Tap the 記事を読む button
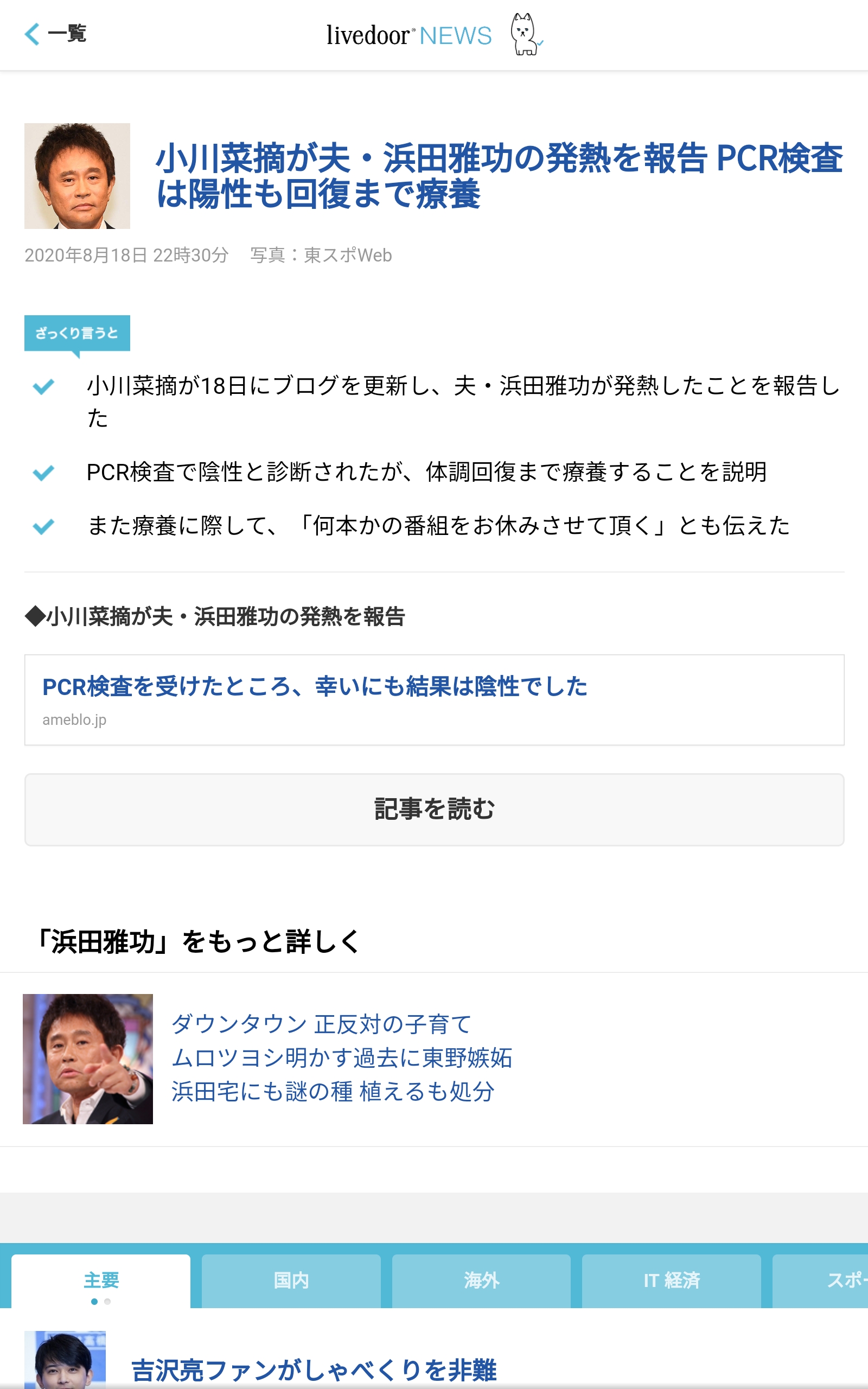Viewport: 868px width, 1389px height. pyautogui.click(x=434, y=810)
